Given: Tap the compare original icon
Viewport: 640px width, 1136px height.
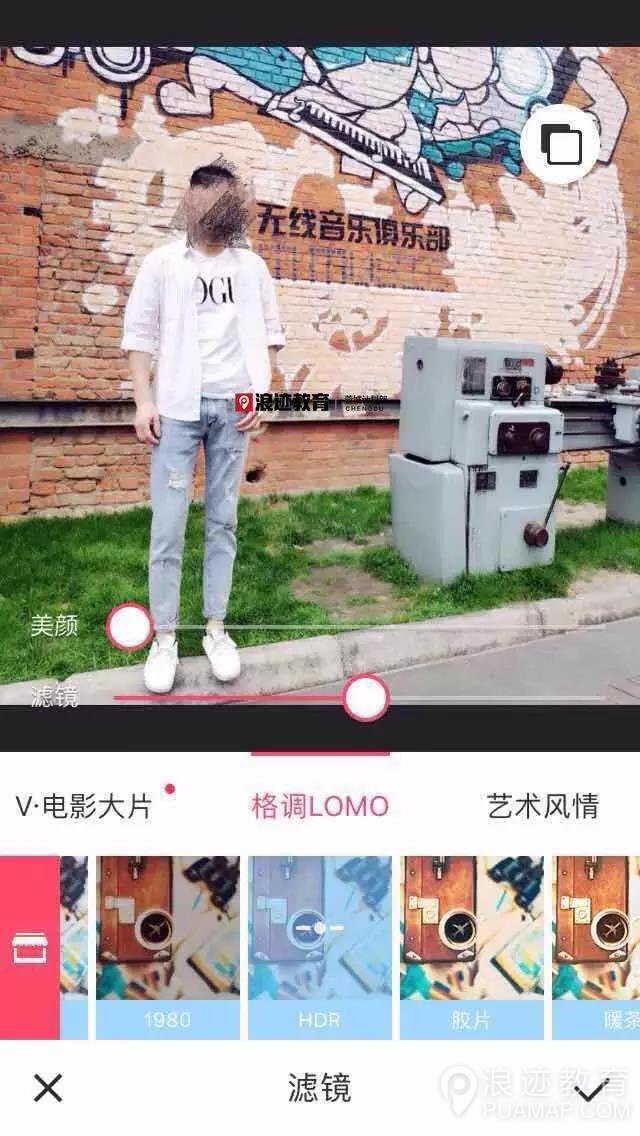Looking at the screenshot, I should [561, 146].
